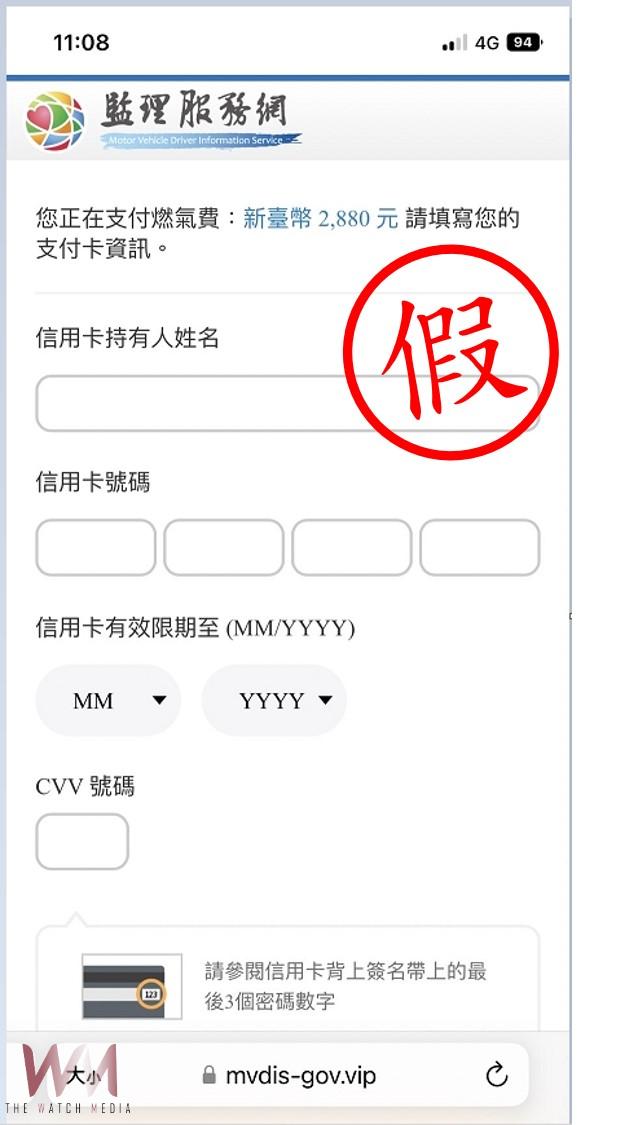Image resolution: width=643 pixels, height=1125 pixels.
Task: Focus the CVV number field
Action: pyautogui.click(x=82, y=842)
